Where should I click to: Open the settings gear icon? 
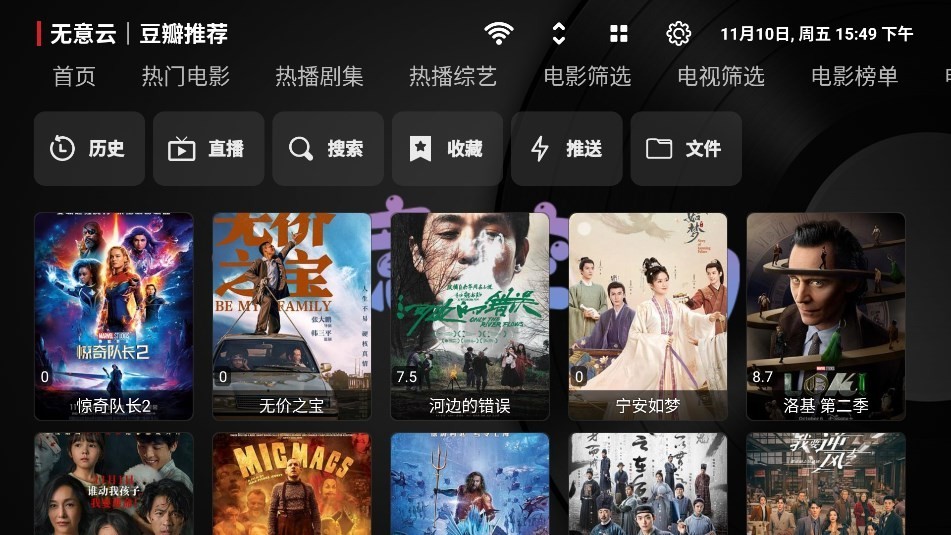point(678,34)
